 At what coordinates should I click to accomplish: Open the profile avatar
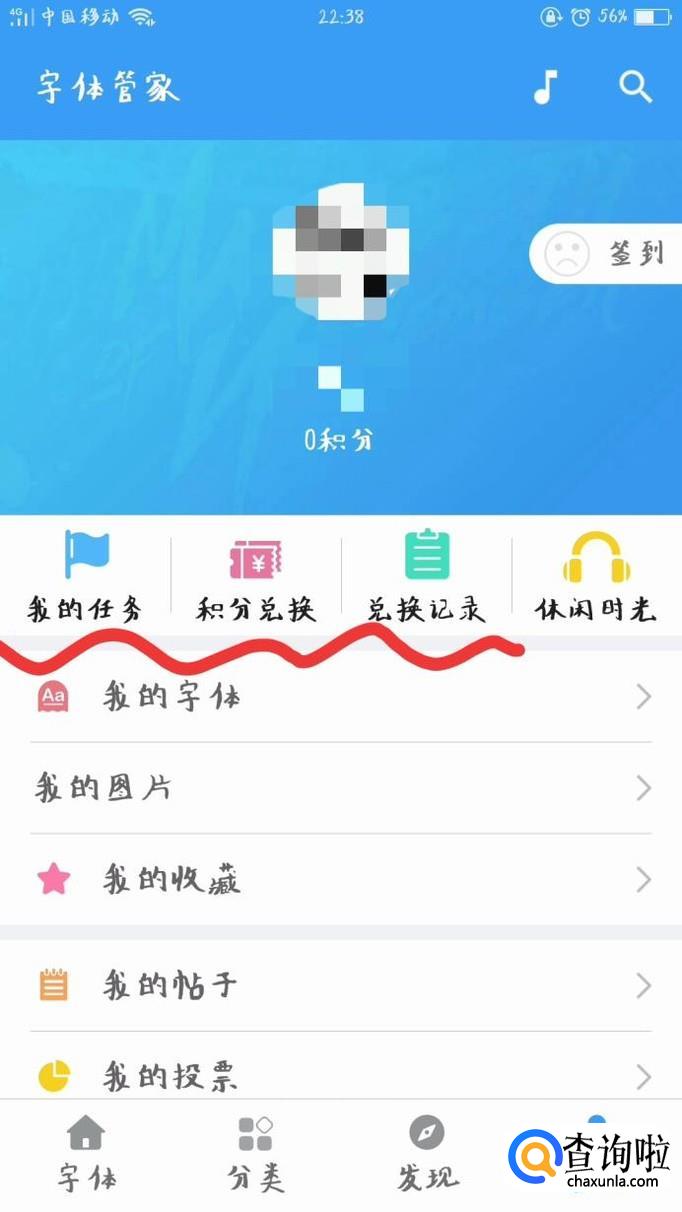point(340,252)
